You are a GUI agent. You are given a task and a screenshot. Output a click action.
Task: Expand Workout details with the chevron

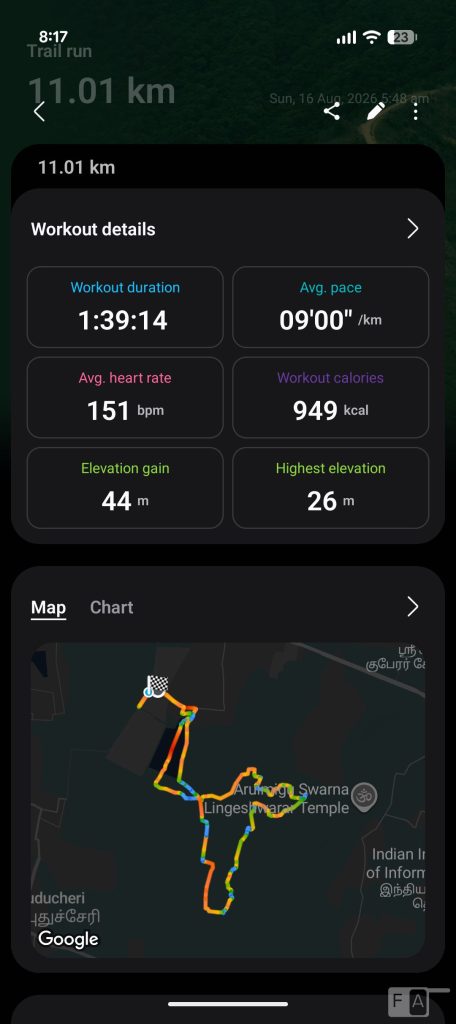pos(412,229)
